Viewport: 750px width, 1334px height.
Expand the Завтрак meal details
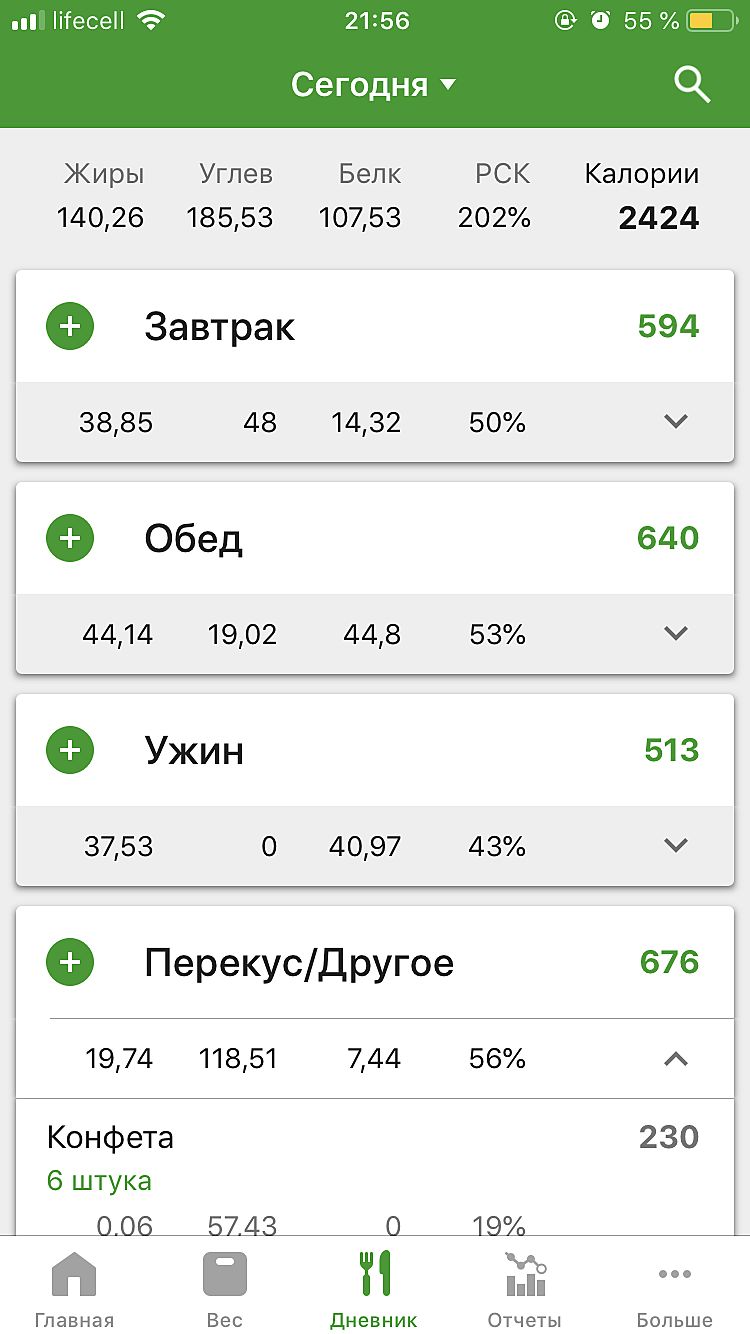[676, 422]
